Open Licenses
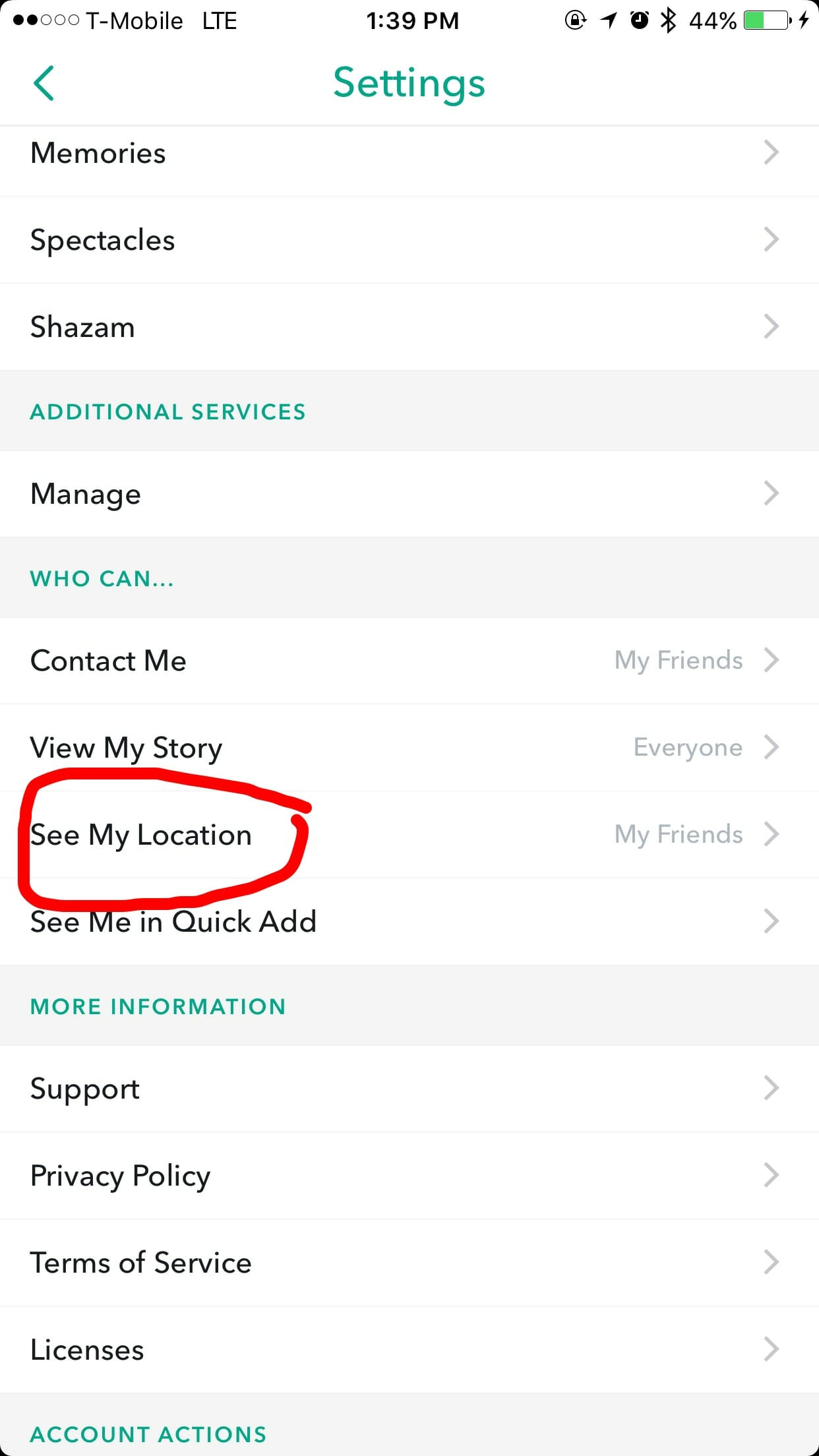819x1456 pixels. pyautogui.click(x=409, y=1350)
